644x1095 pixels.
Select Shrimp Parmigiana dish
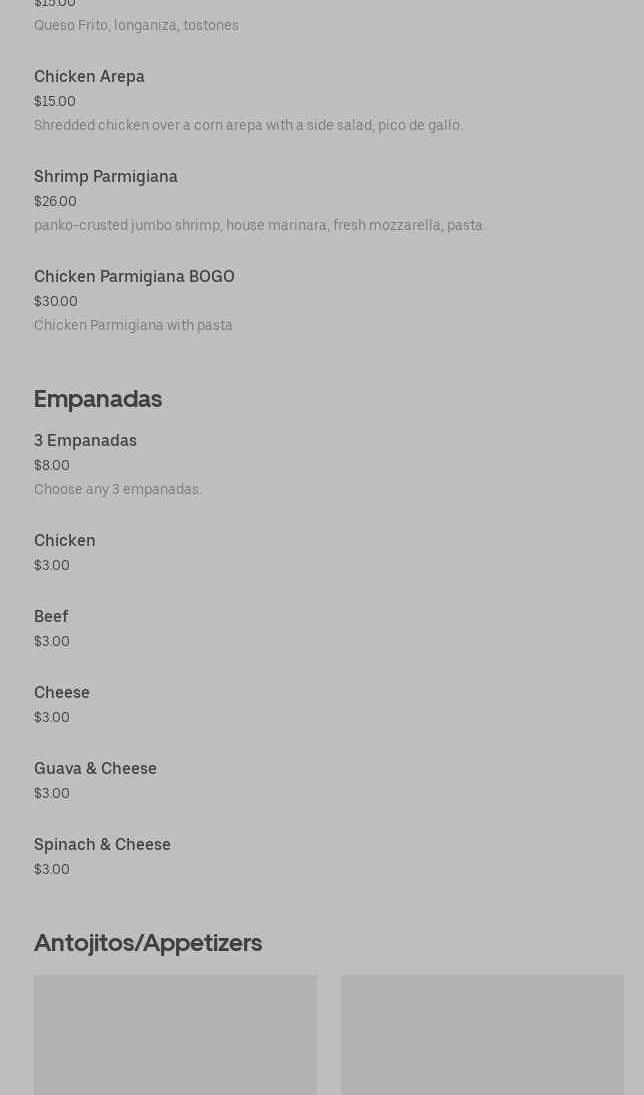pyautogui.click(x=106, y=177)
